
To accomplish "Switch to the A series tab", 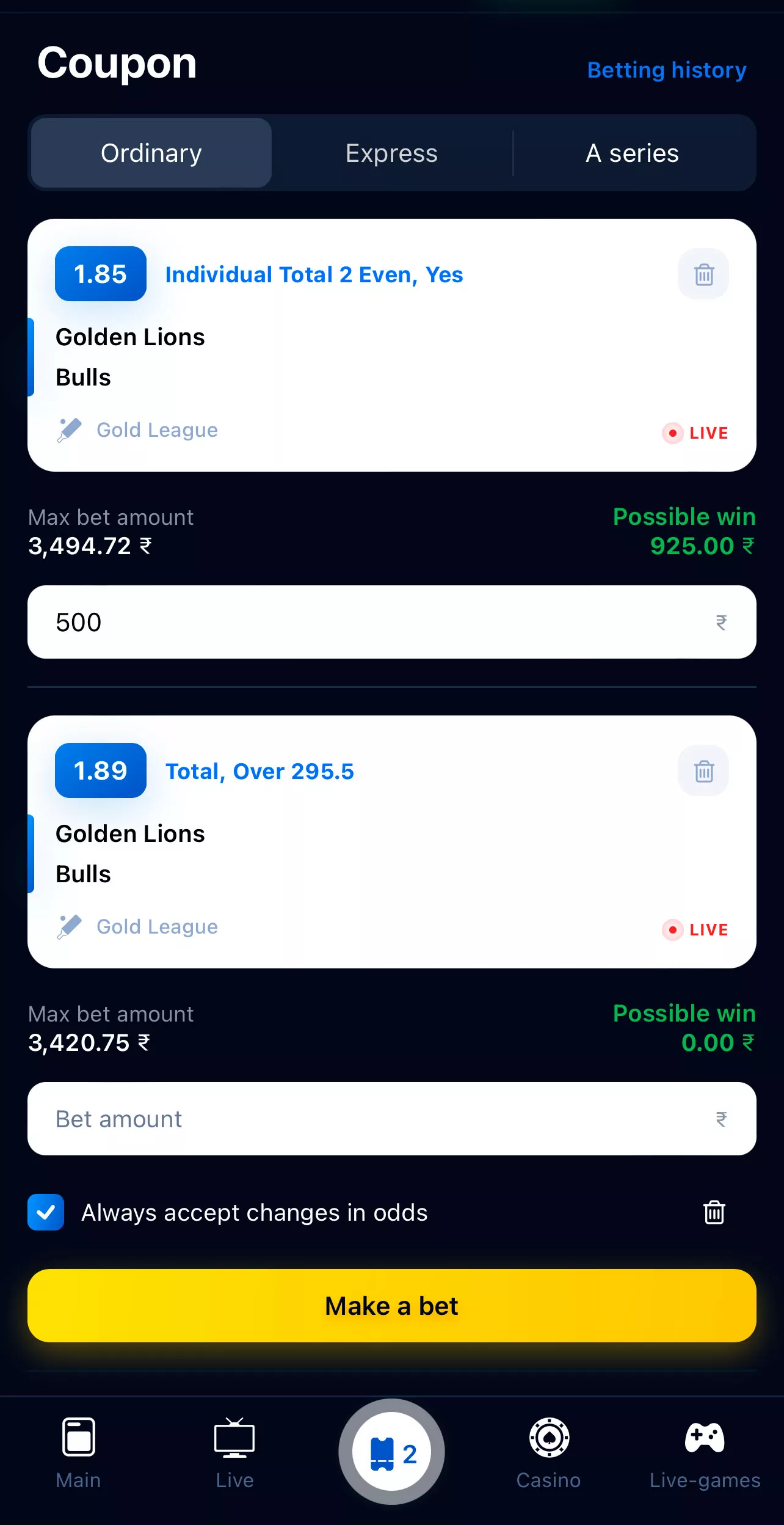I will click(632, 153).
